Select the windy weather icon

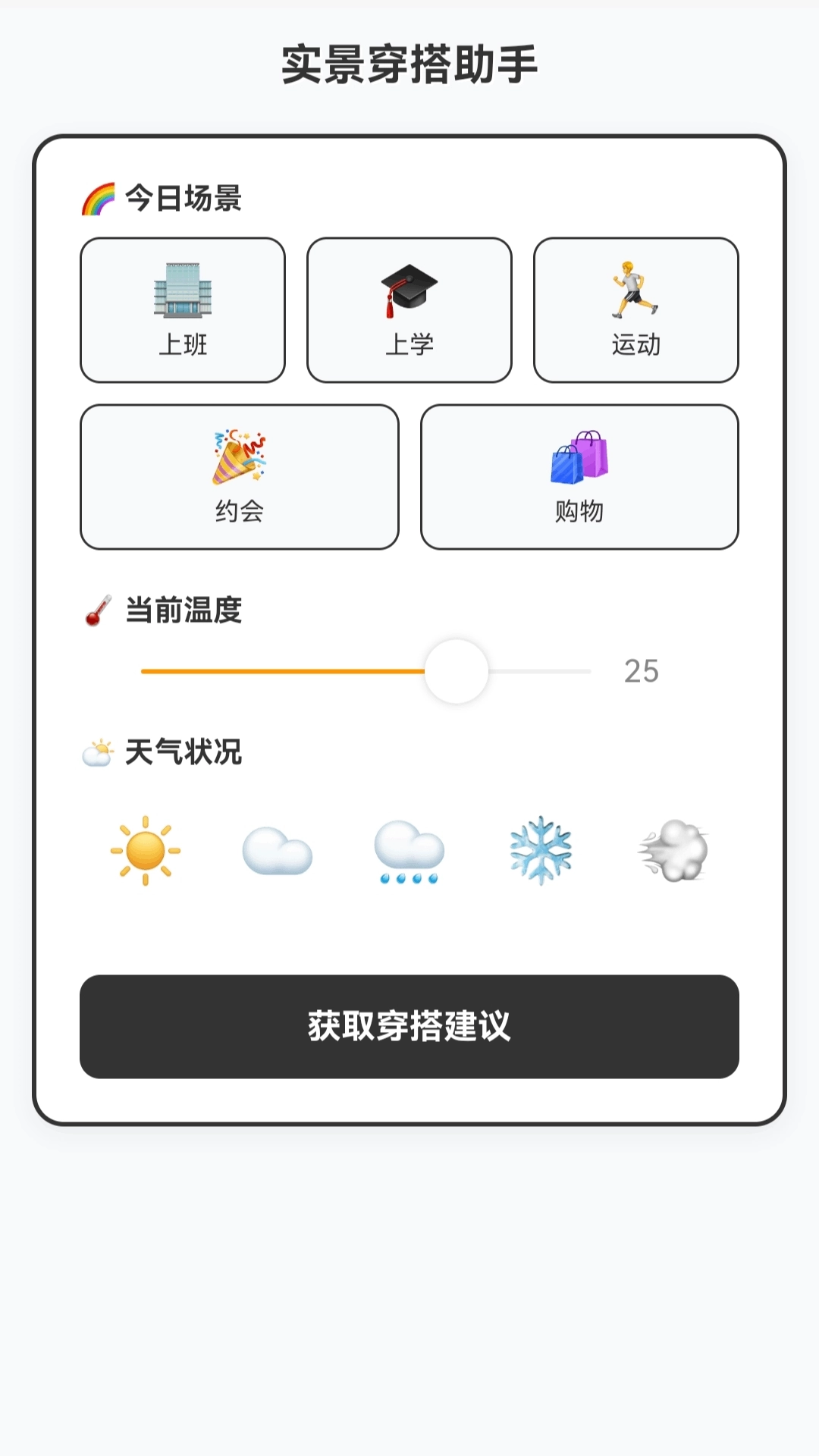[x=673, y=852]
